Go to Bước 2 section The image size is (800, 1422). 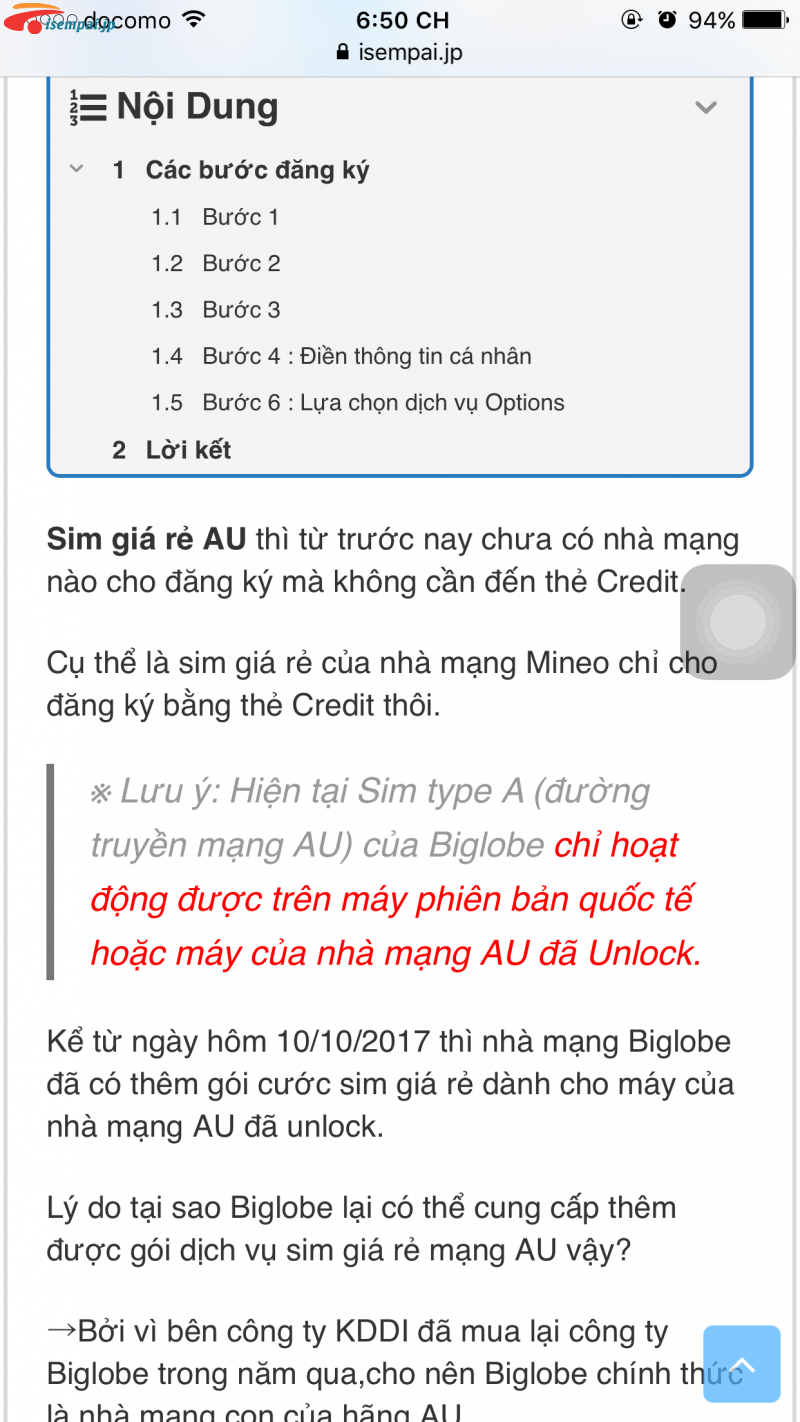[x=241, y=264]
